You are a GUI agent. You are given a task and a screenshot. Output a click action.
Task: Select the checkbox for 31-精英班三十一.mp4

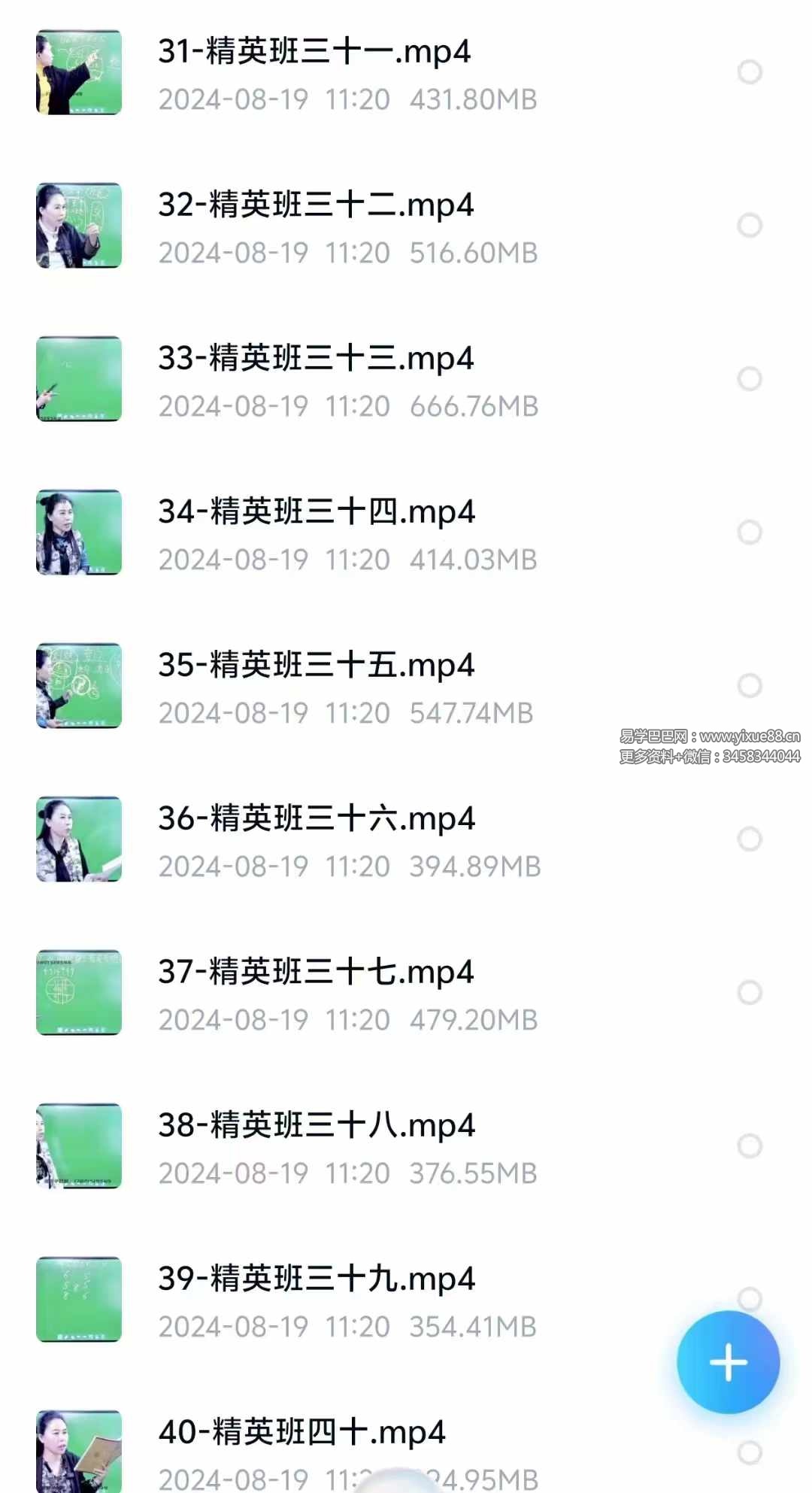[750, 73]
